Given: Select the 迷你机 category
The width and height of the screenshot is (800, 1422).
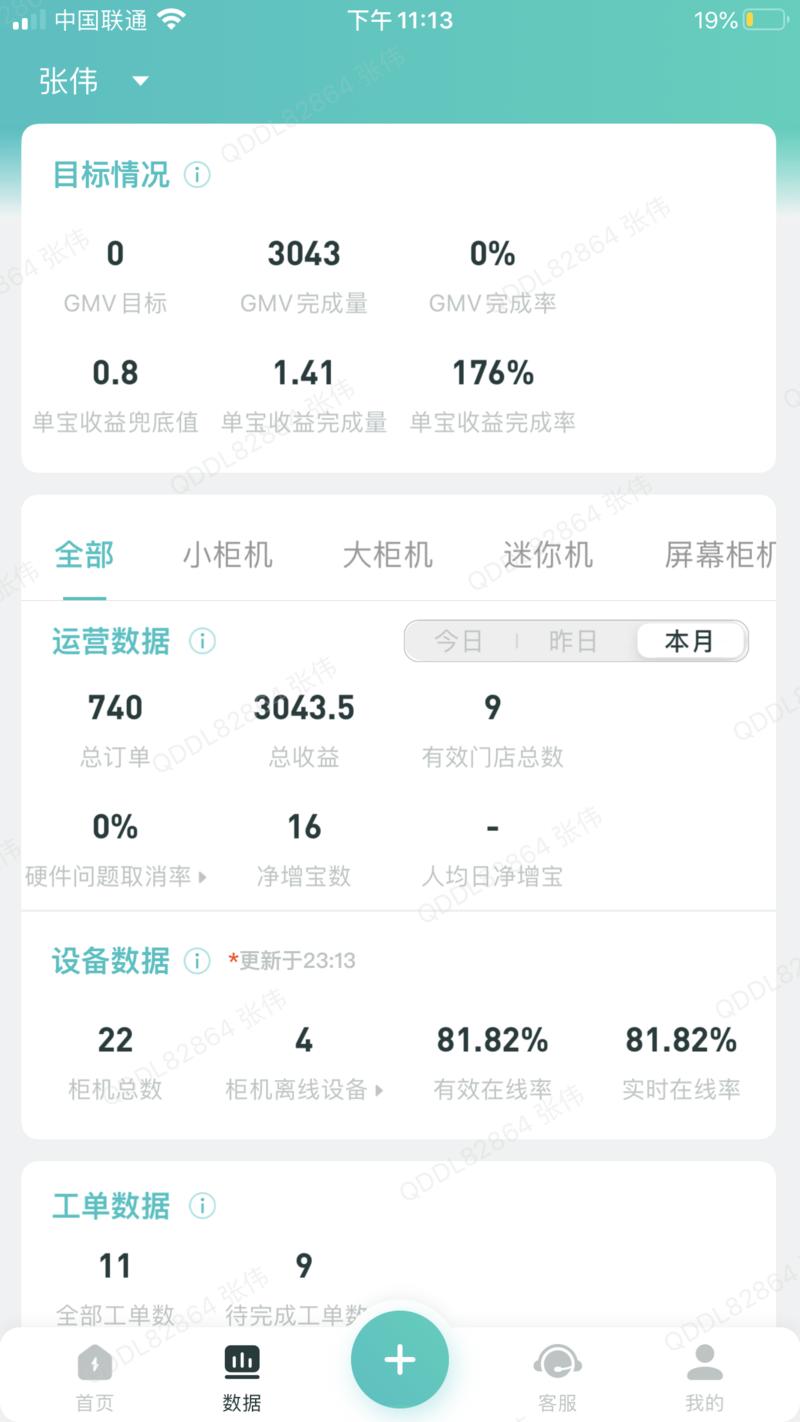Looking at the screenshot, I should pyautogui.click(x=546, y=555).
